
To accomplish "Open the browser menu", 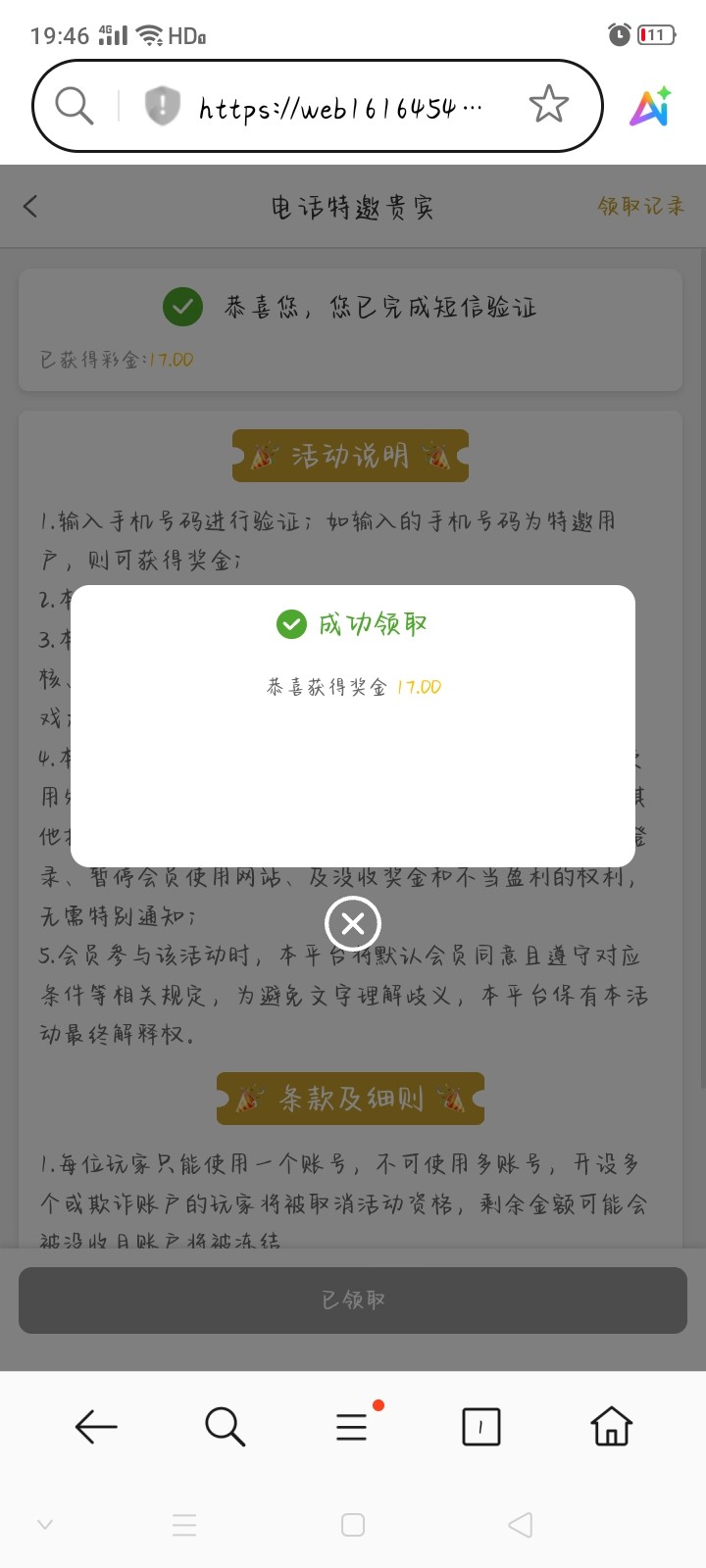I will point(352,1427).
